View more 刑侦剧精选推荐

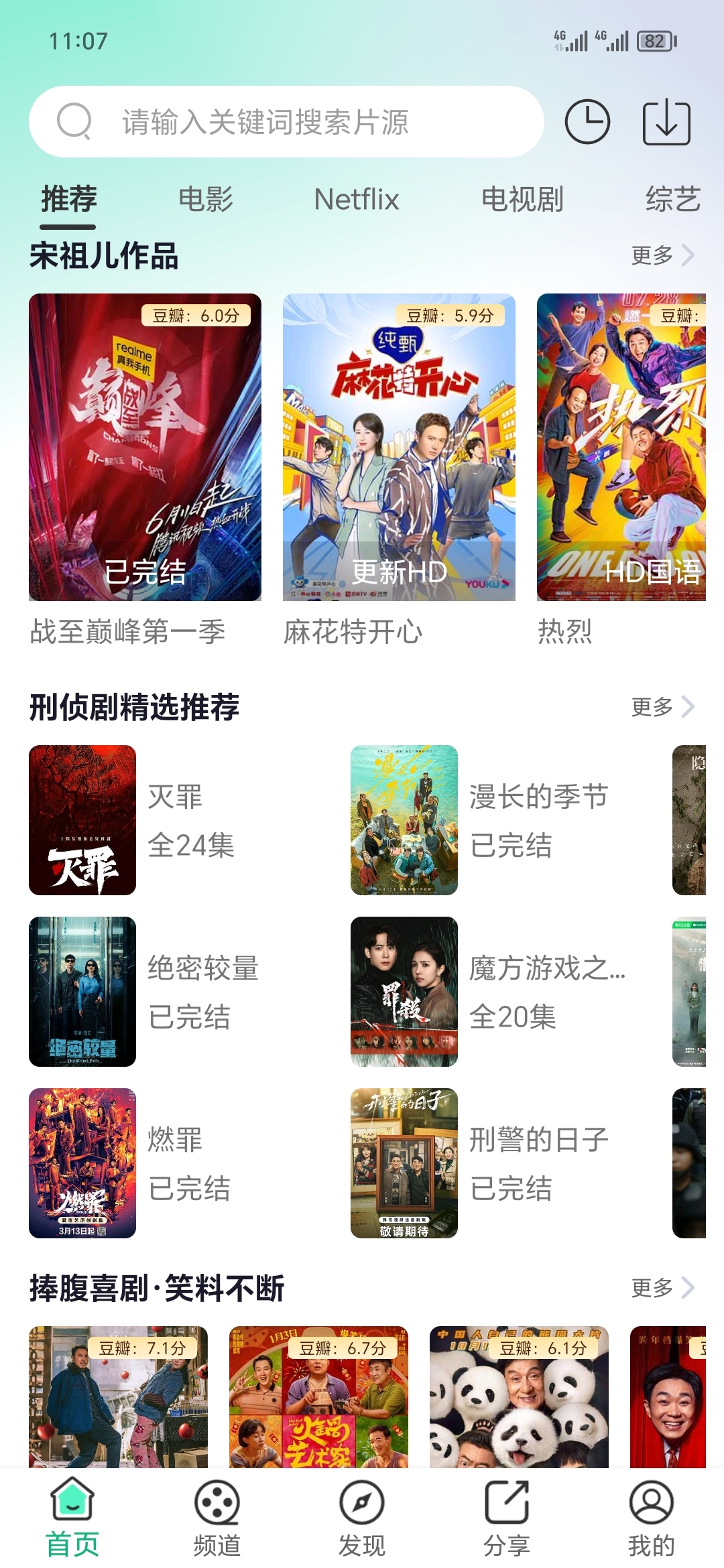[x=662, y=706]
